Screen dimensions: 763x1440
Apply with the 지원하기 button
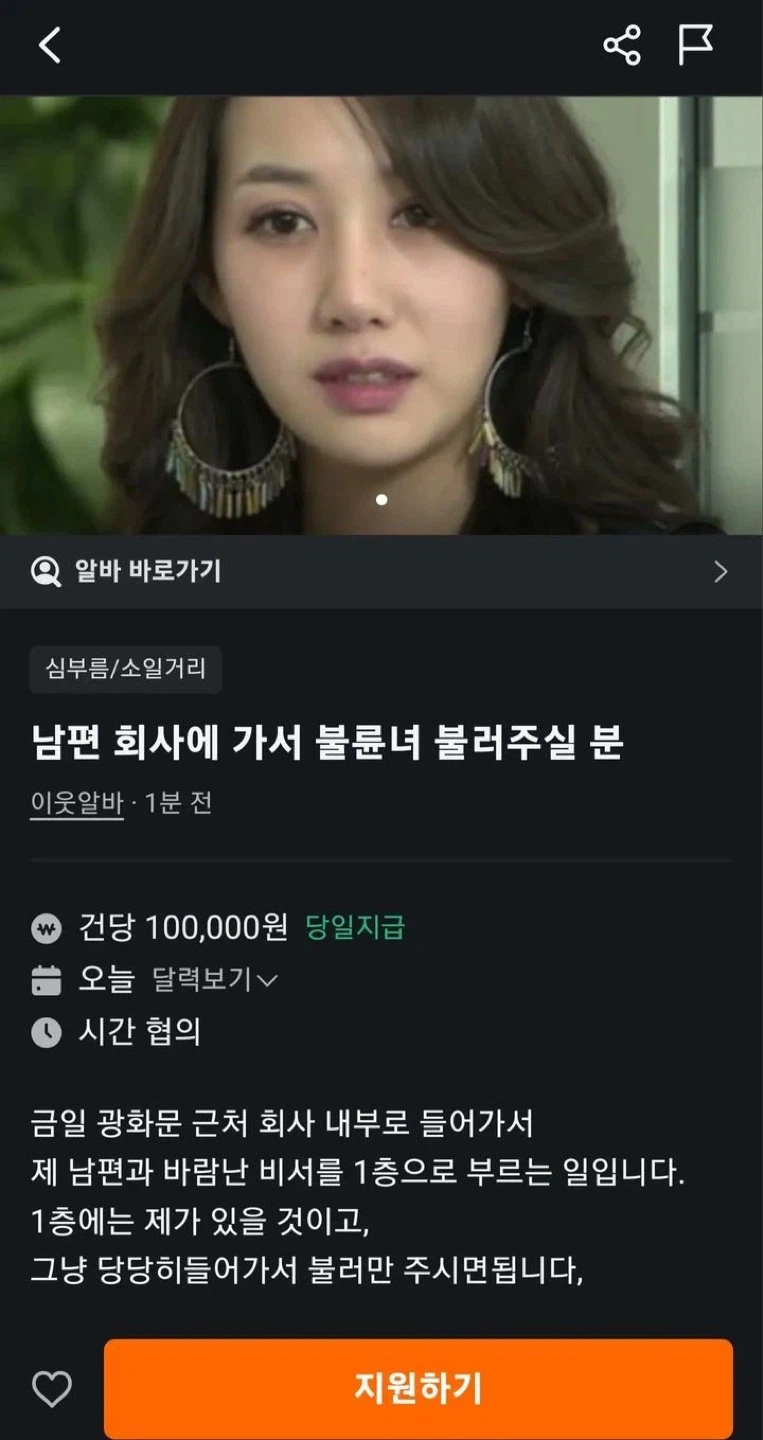pos(418,1389)
